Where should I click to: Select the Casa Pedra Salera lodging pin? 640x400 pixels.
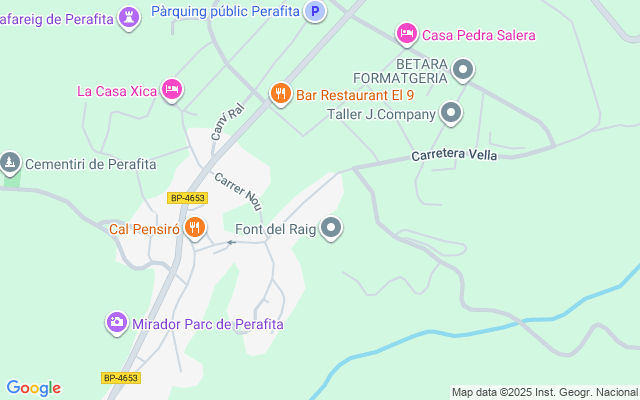coord(406,35)
